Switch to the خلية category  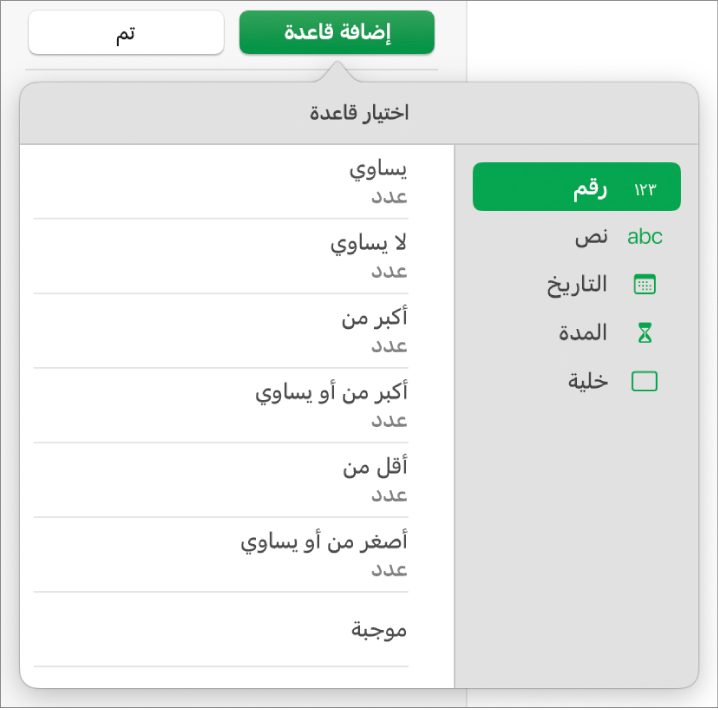click(x=576, y=381)
